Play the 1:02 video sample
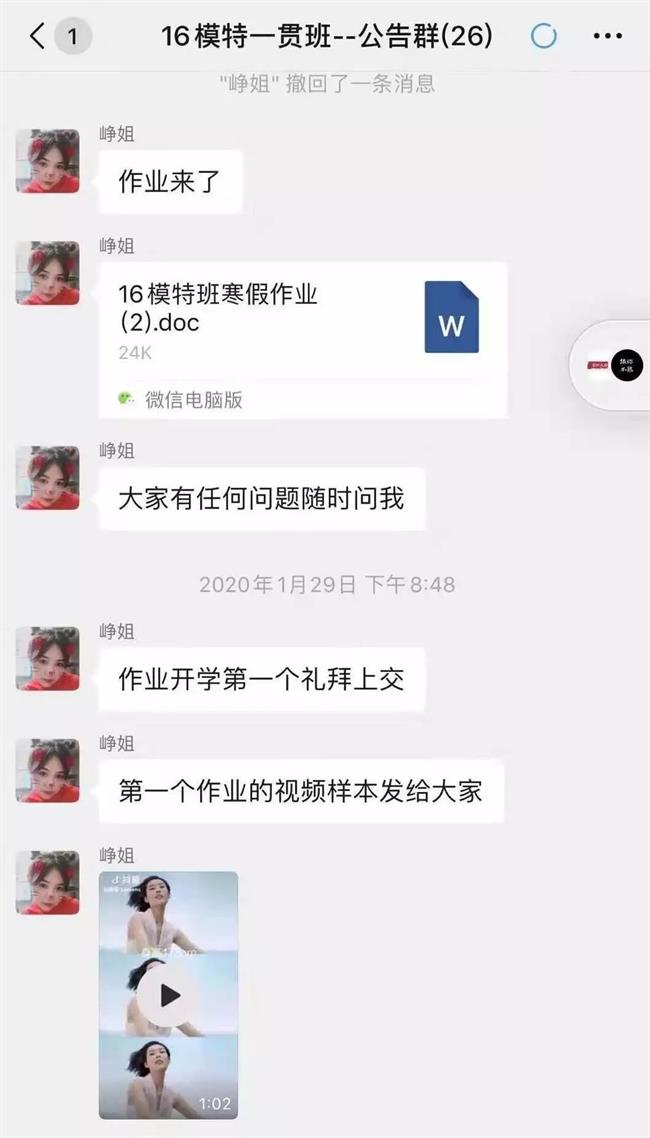Image resolution: width=650 pixels, height=1138 pixels. pos(169,994)
